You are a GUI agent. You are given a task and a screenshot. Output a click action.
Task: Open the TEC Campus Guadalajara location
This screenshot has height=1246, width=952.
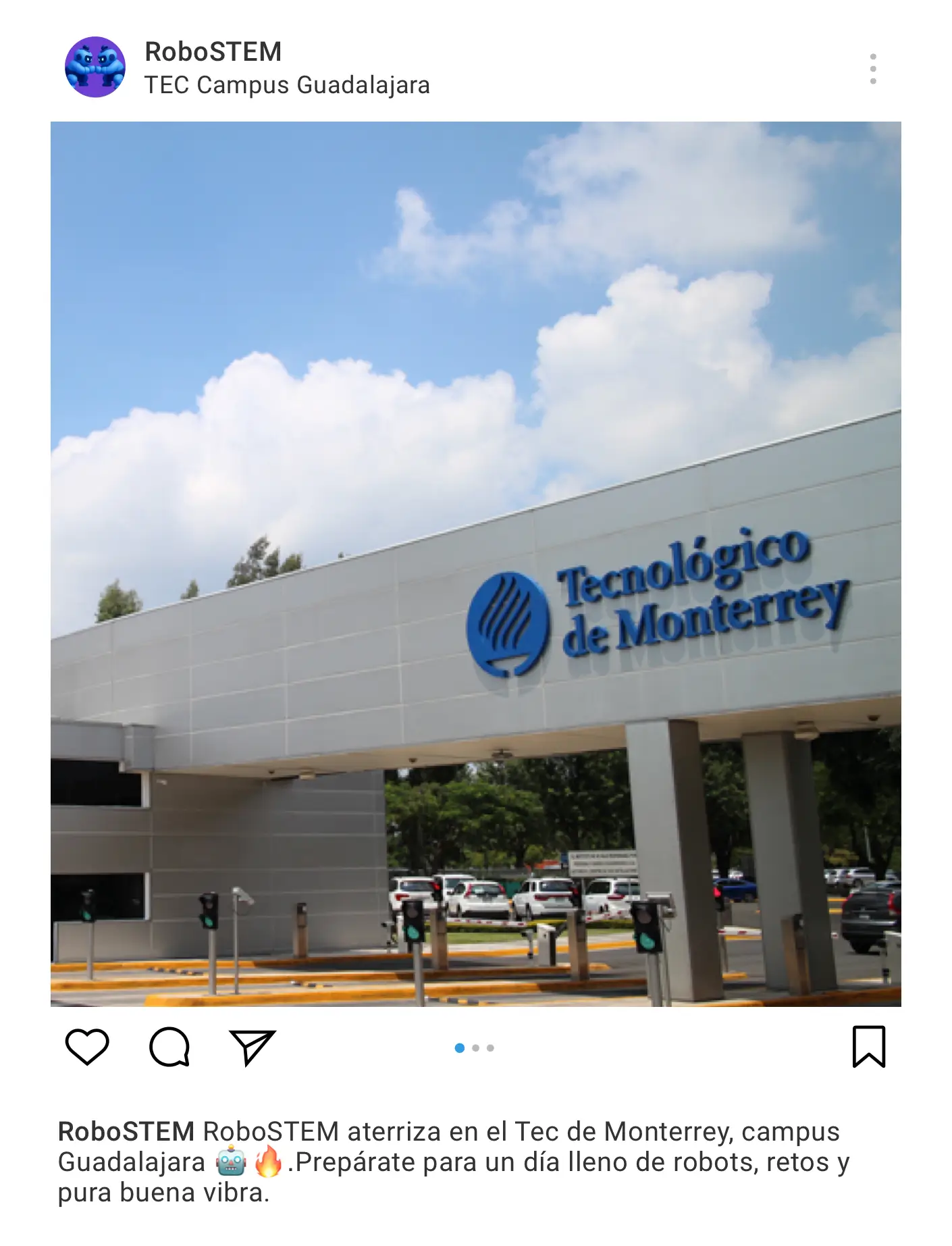click(x=287, y=86)
